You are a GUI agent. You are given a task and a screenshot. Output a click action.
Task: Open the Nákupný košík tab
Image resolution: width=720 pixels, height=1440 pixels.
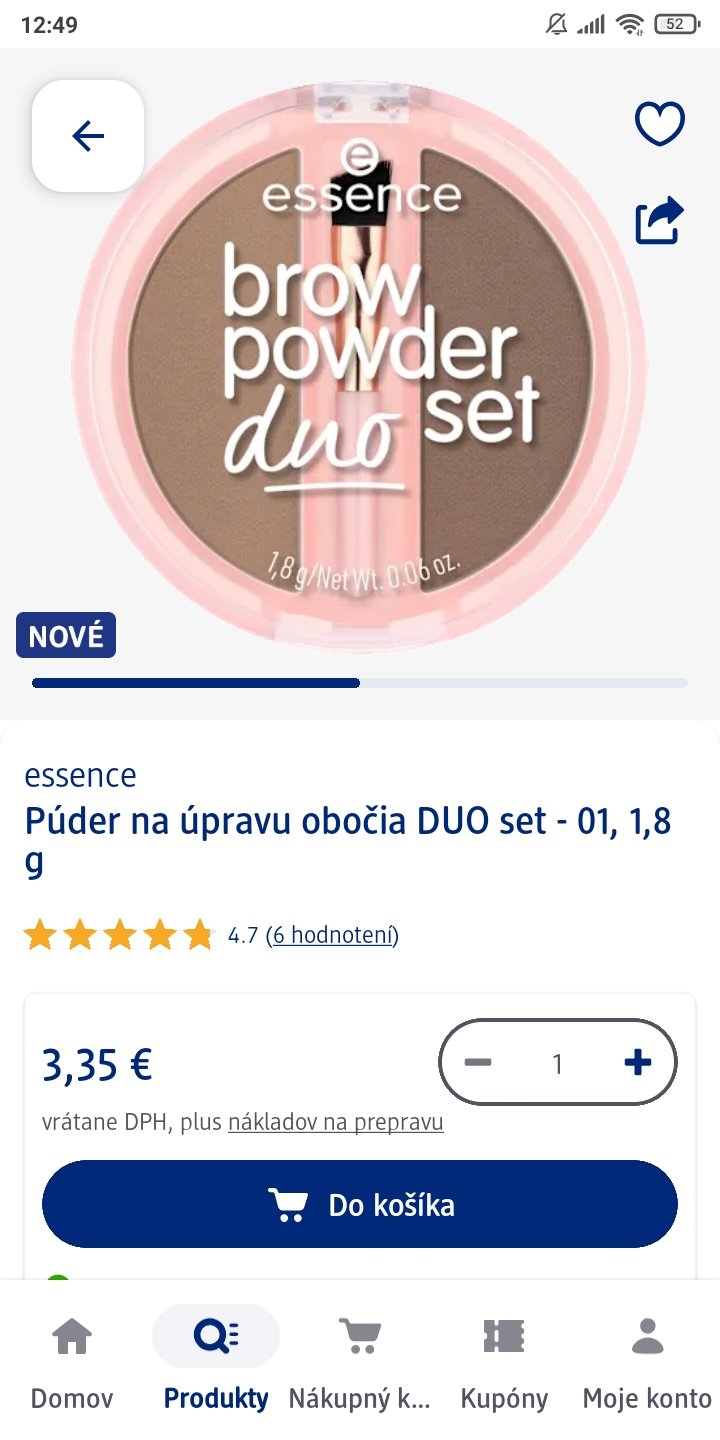(x=360, y=1360)
